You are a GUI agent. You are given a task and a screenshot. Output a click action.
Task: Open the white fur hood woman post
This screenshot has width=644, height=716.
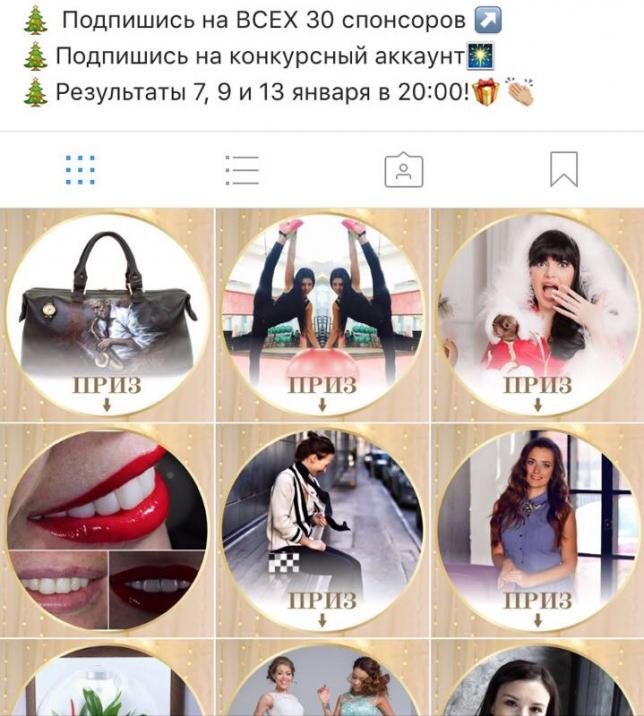pos(538,315)
